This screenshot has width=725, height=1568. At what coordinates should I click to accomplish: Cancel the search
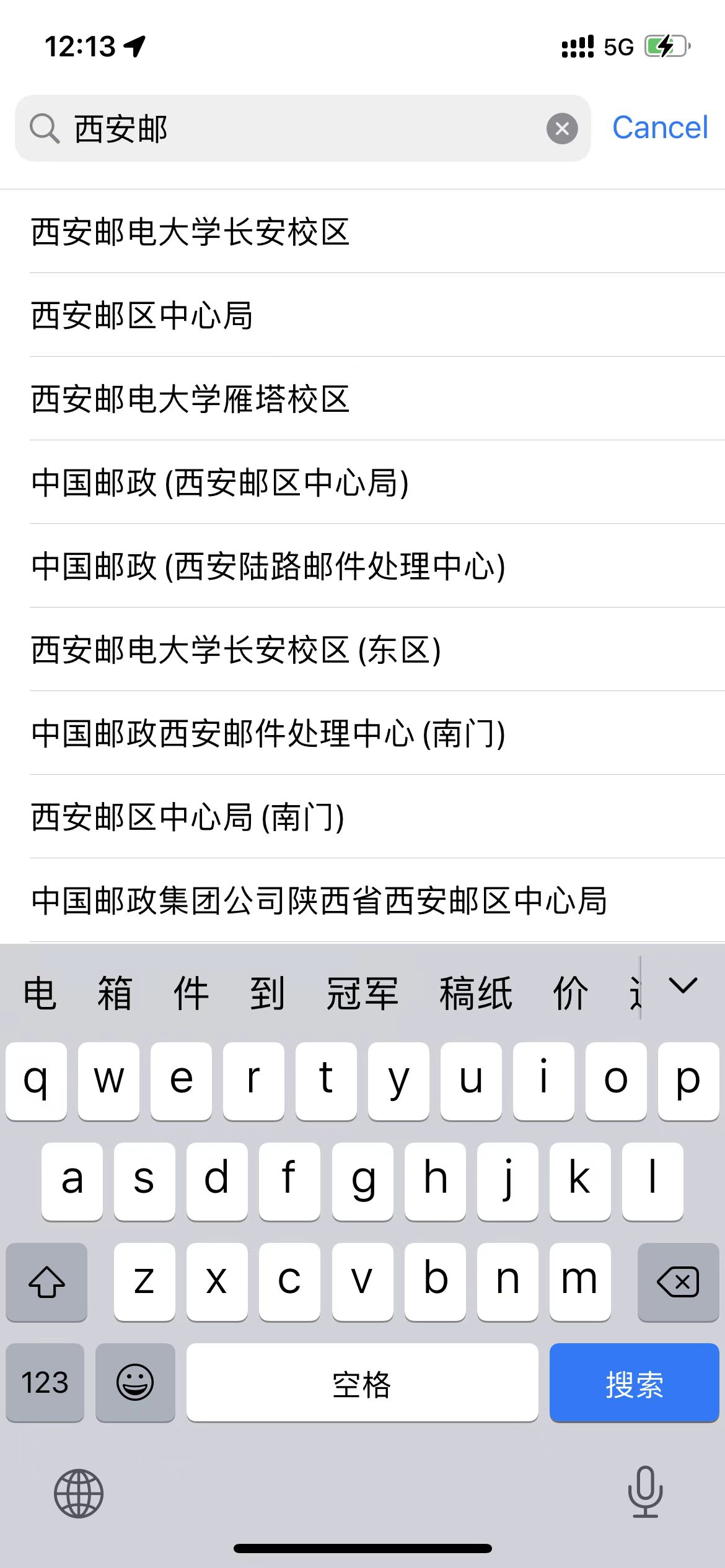coord(660,128)
